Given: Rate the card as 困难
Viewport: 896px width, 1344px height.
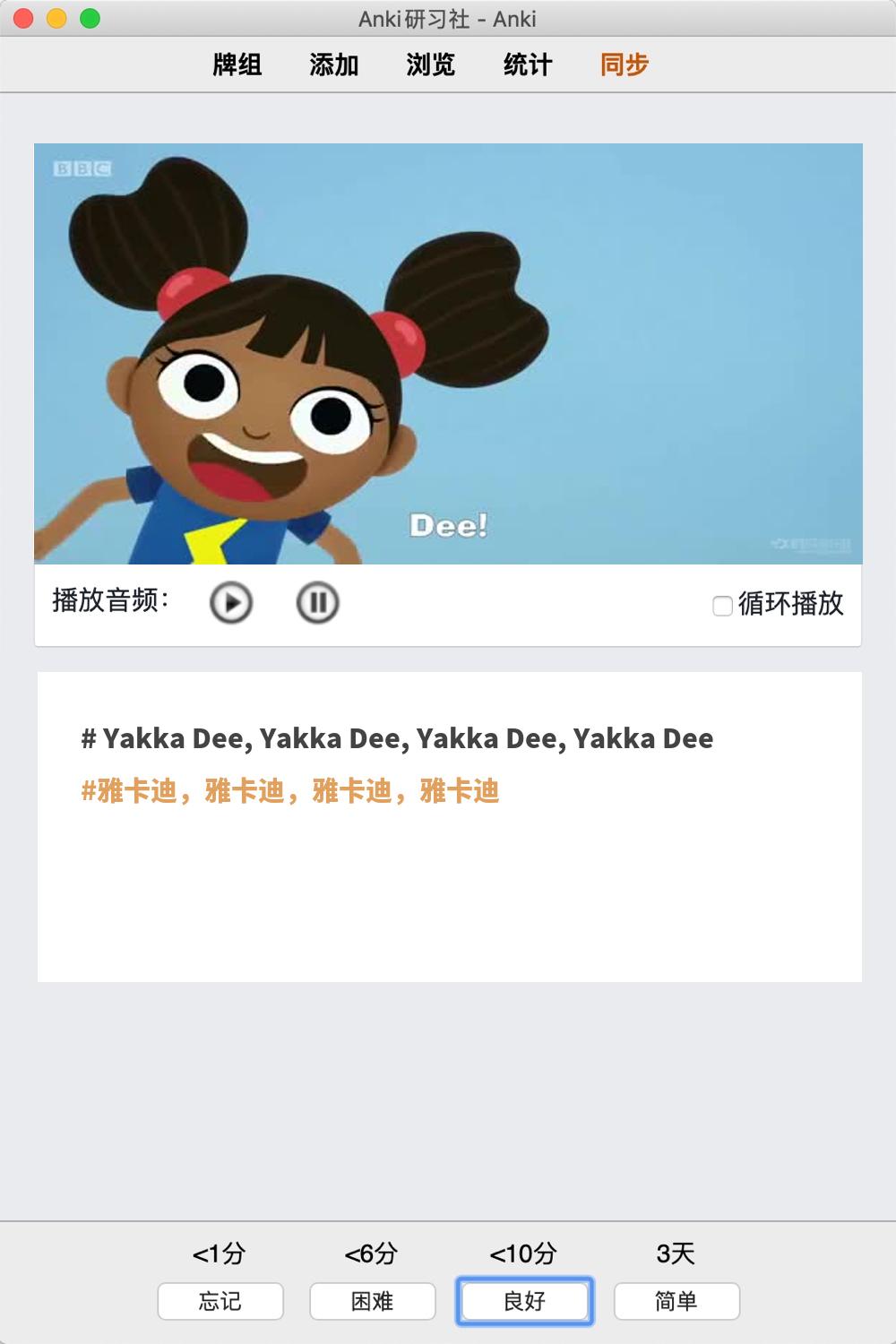Looking at the screenshot, I should tap(373, 1301).
